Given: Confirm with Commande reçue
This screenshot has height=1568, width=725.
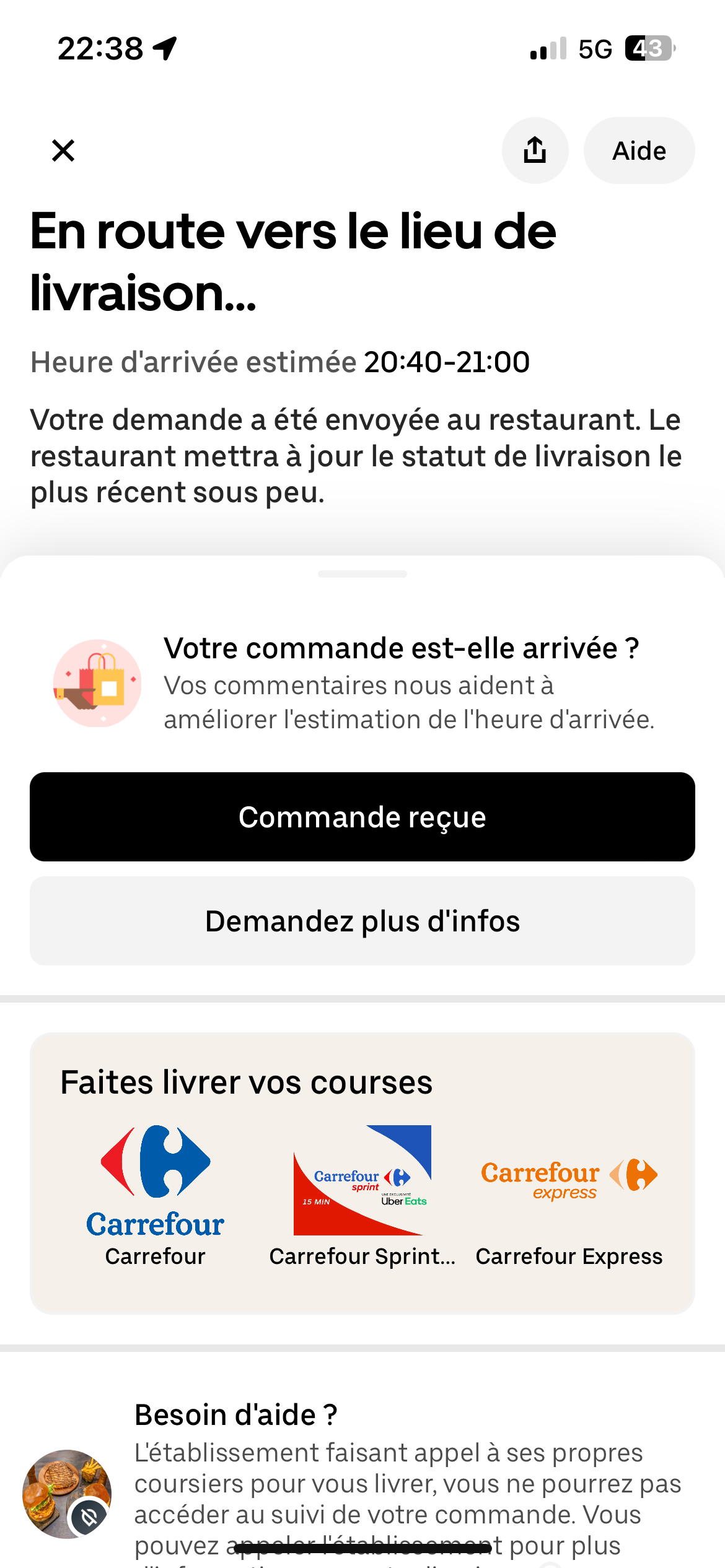Looking at the screenshot, I should (x=362, y=817).
